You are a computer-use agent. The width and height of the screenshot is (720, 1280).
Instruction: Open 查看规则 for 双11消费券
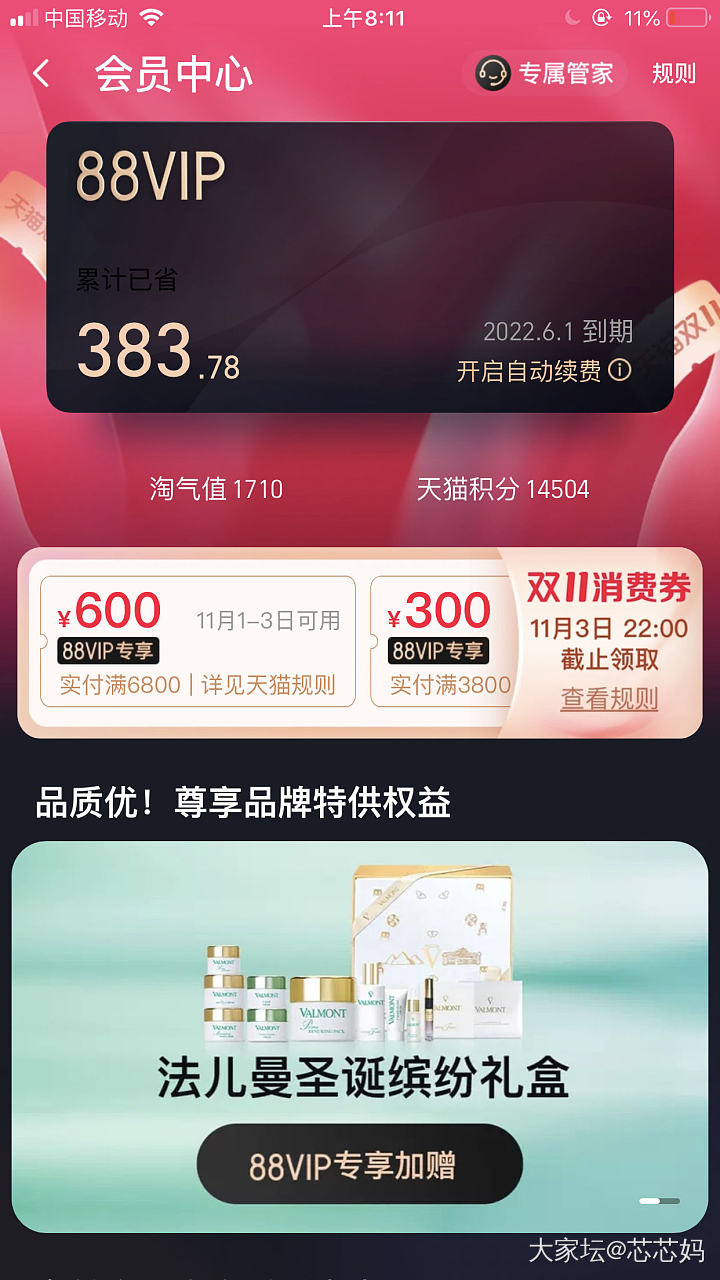click(609, 699)
